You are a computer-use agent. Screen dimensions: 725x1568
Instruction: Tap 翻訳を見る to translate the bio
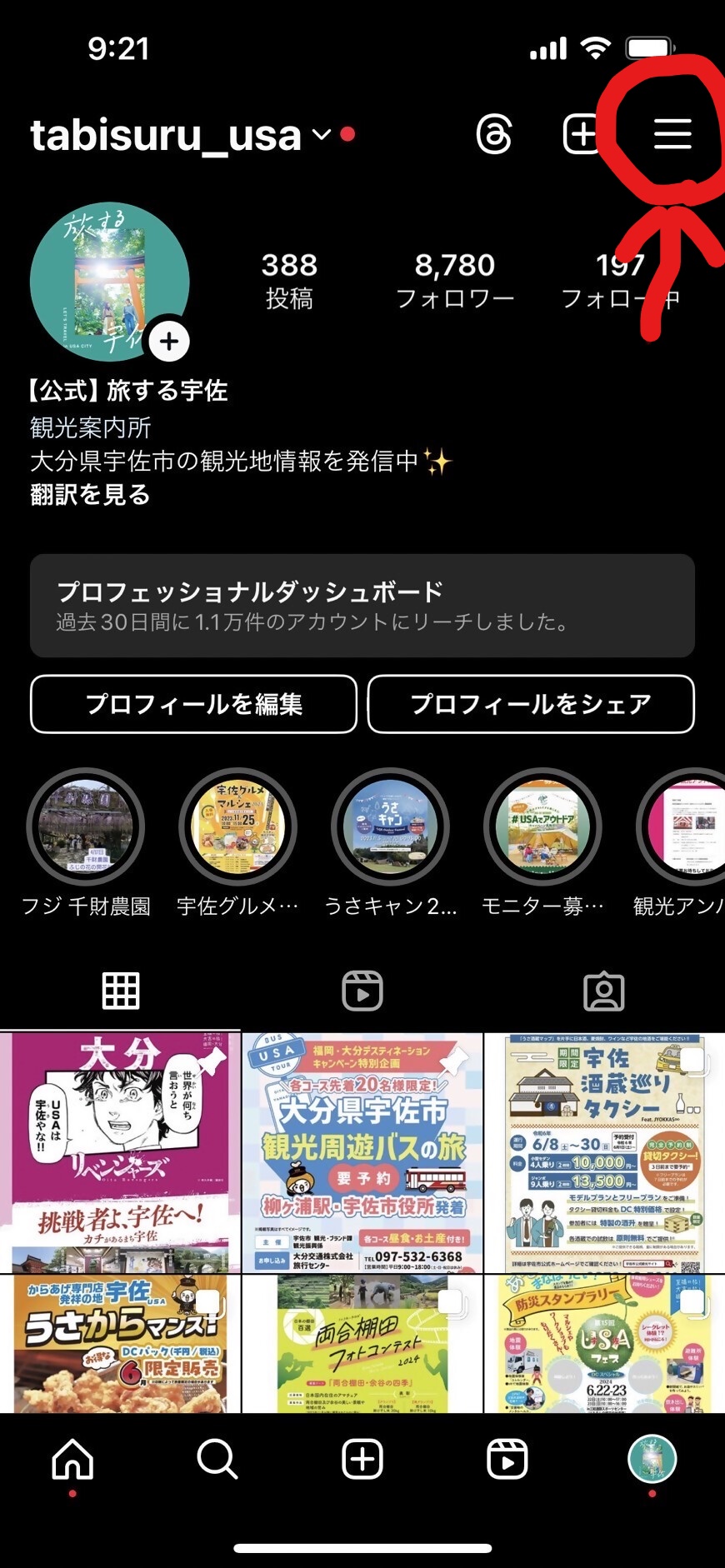[x=90, y=494]
